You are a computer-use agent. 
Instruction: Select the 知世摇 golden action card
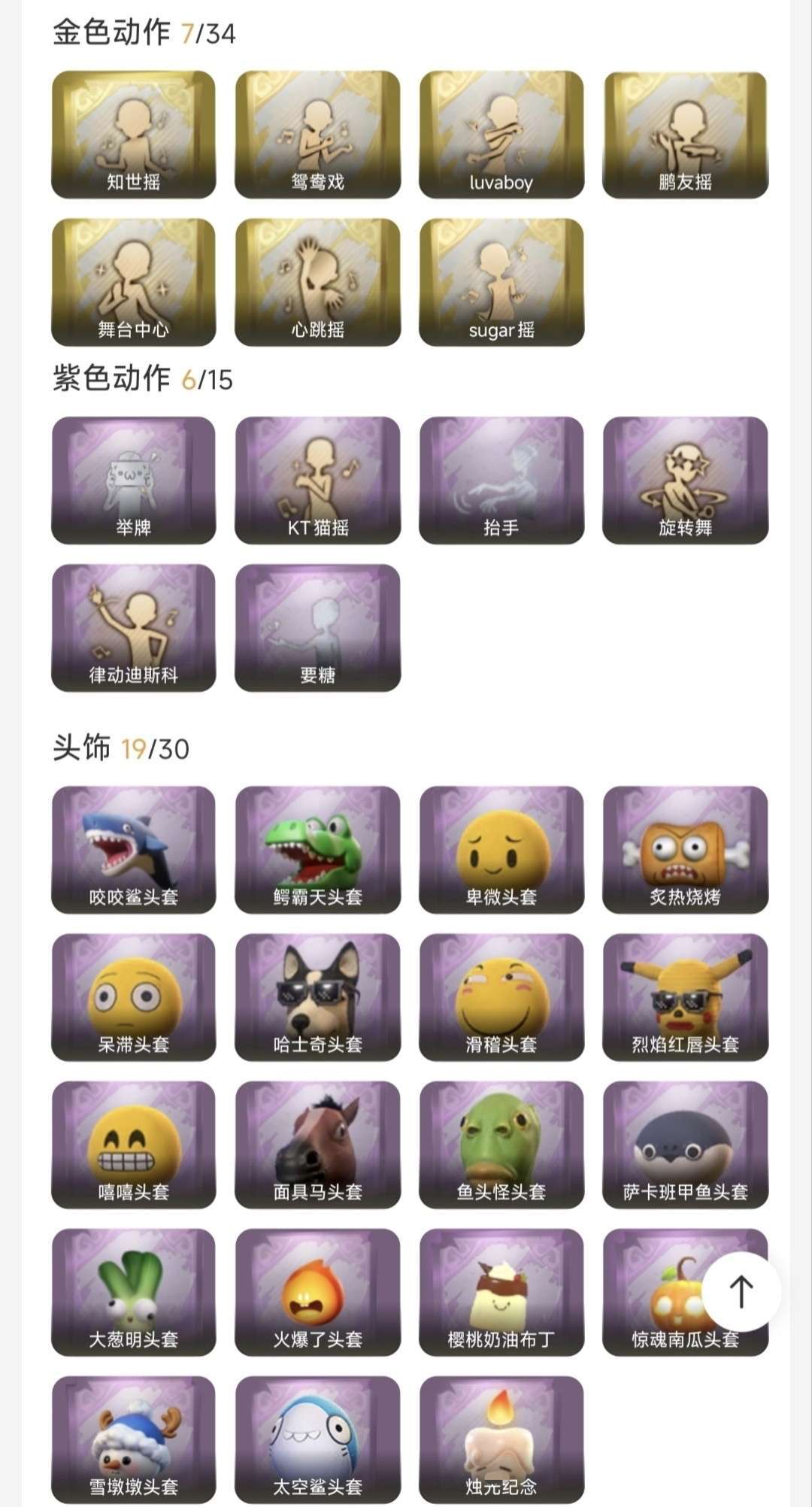point(132,134)
